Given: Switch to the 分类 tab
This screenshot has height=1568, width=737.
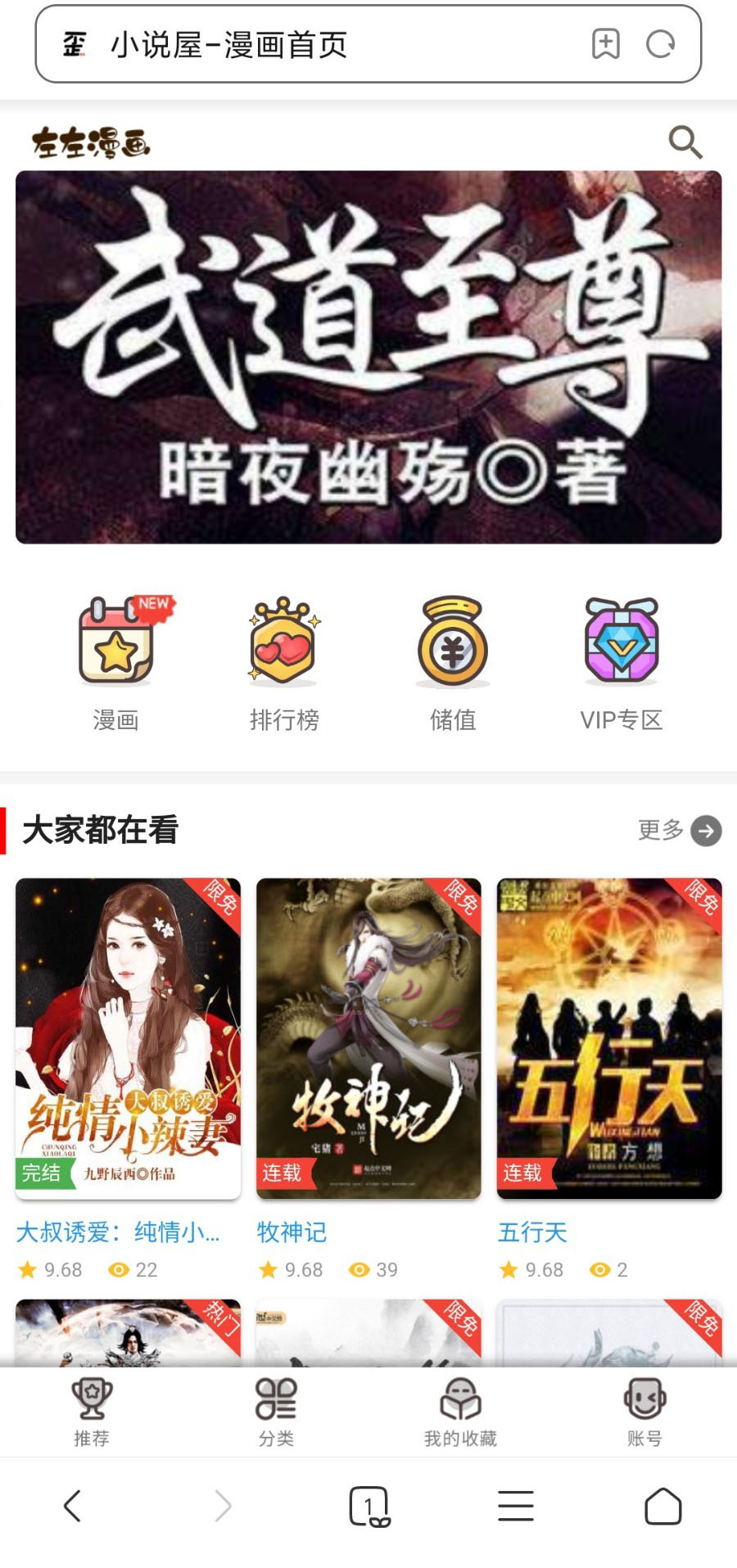Looking at the screenshot, I should [276, 1412].
